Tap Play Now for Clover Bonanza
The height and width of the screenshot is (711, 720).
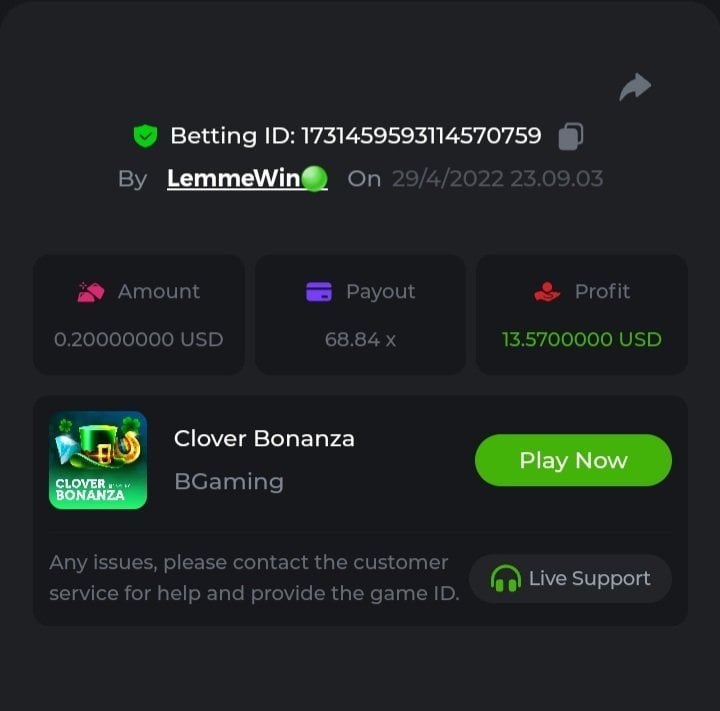573,460
